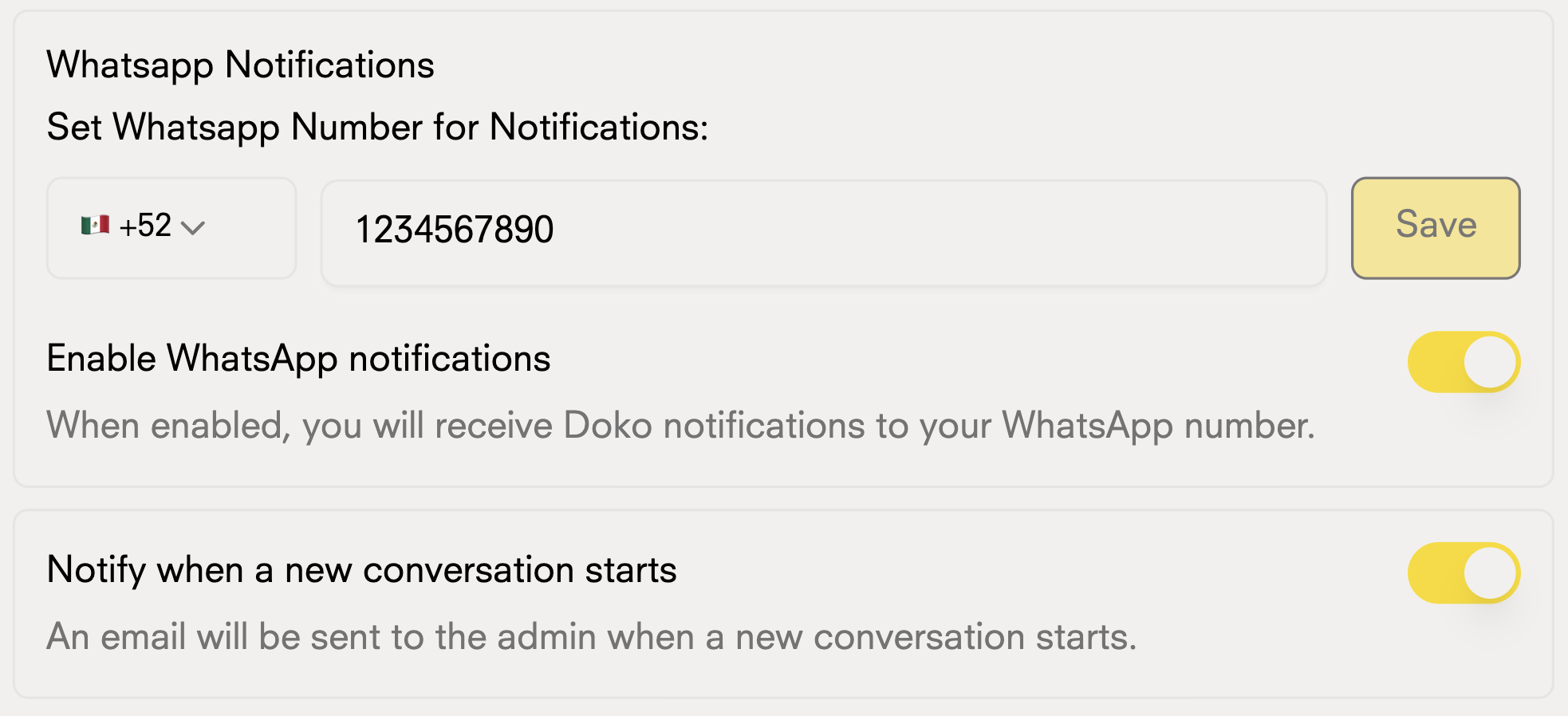Disable WhatsApp notifications toggle

pyautogui.click(x=1463, y=362)
